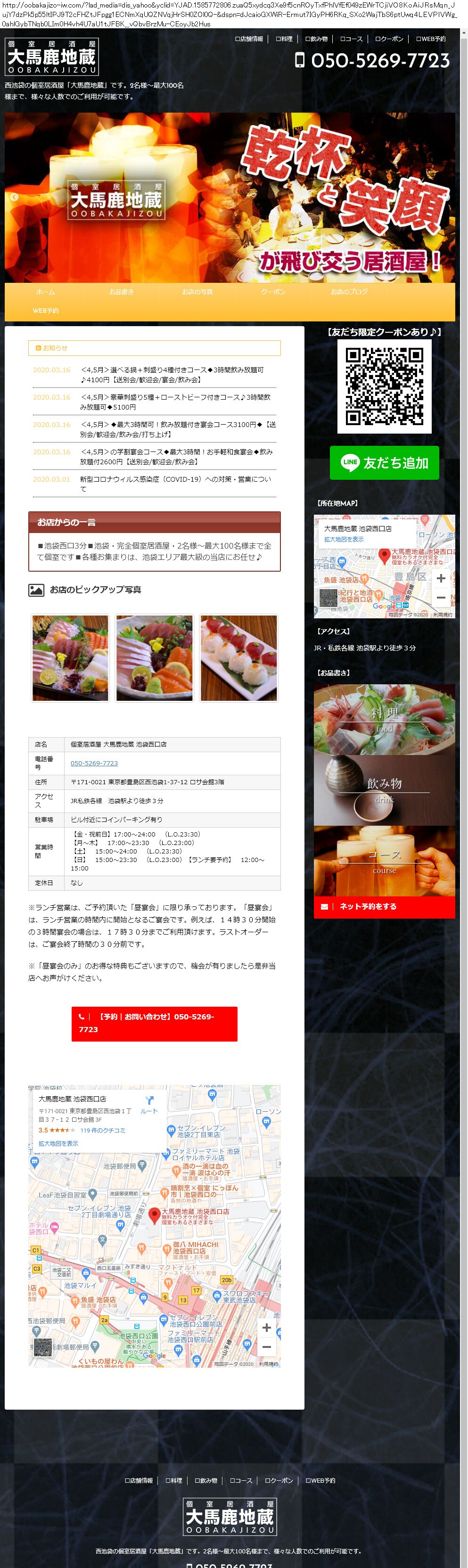The image size is (468, 1568).
Task: Open the コース course banner
Action: click(x=384, y=861)
